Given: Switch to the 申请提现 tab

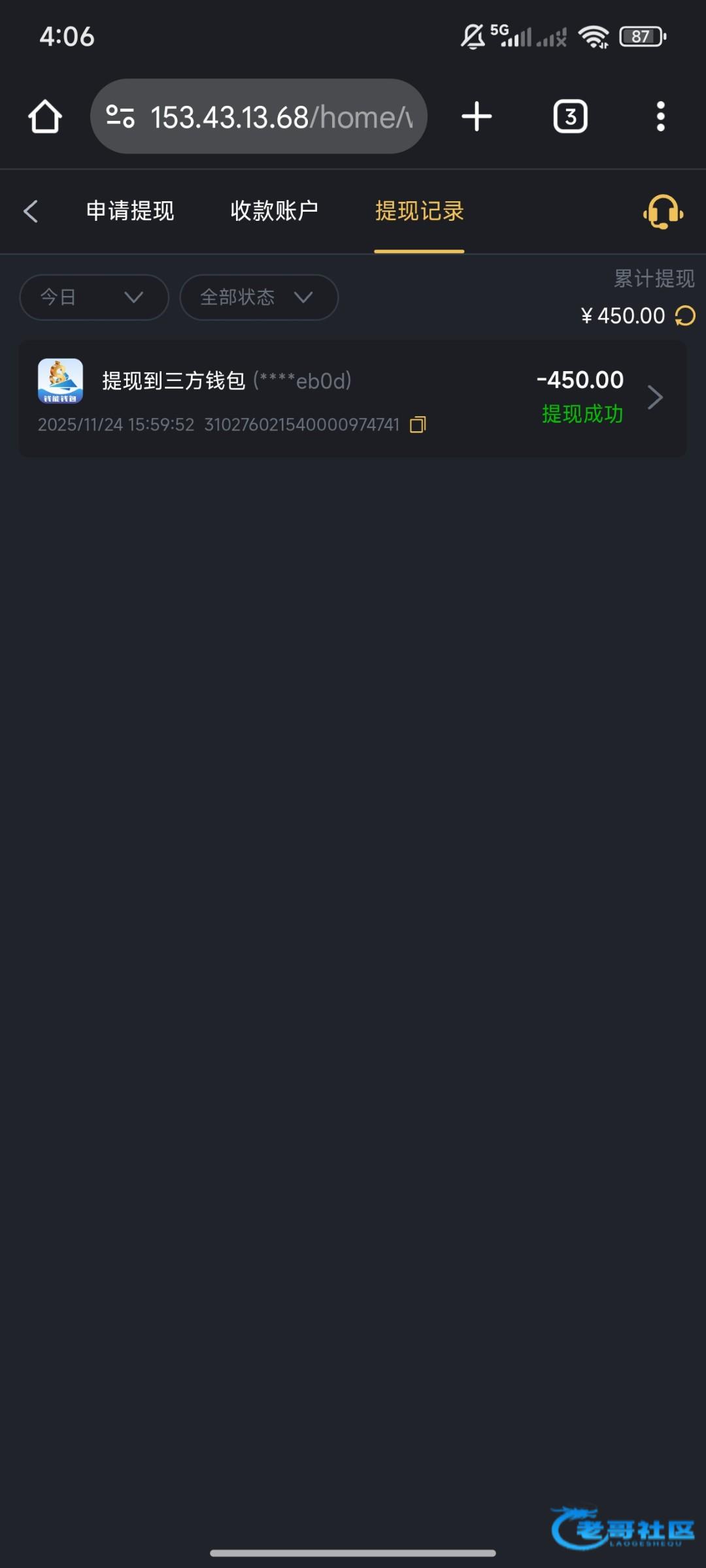Looking at the screenshot, I should (x=130, y=211).
